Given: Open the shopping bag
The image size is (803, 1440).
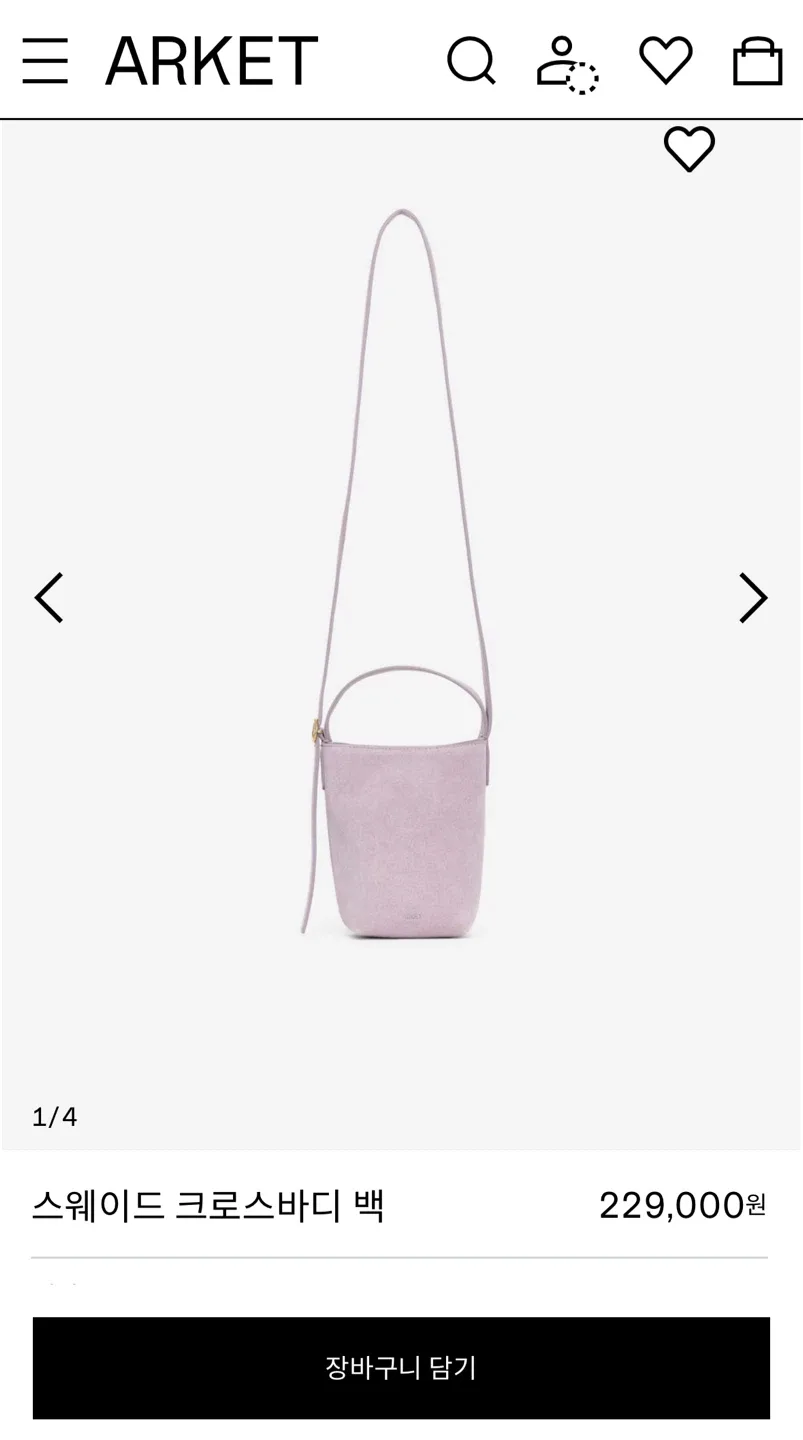Looking at the screenshot, I should (757, 61).
